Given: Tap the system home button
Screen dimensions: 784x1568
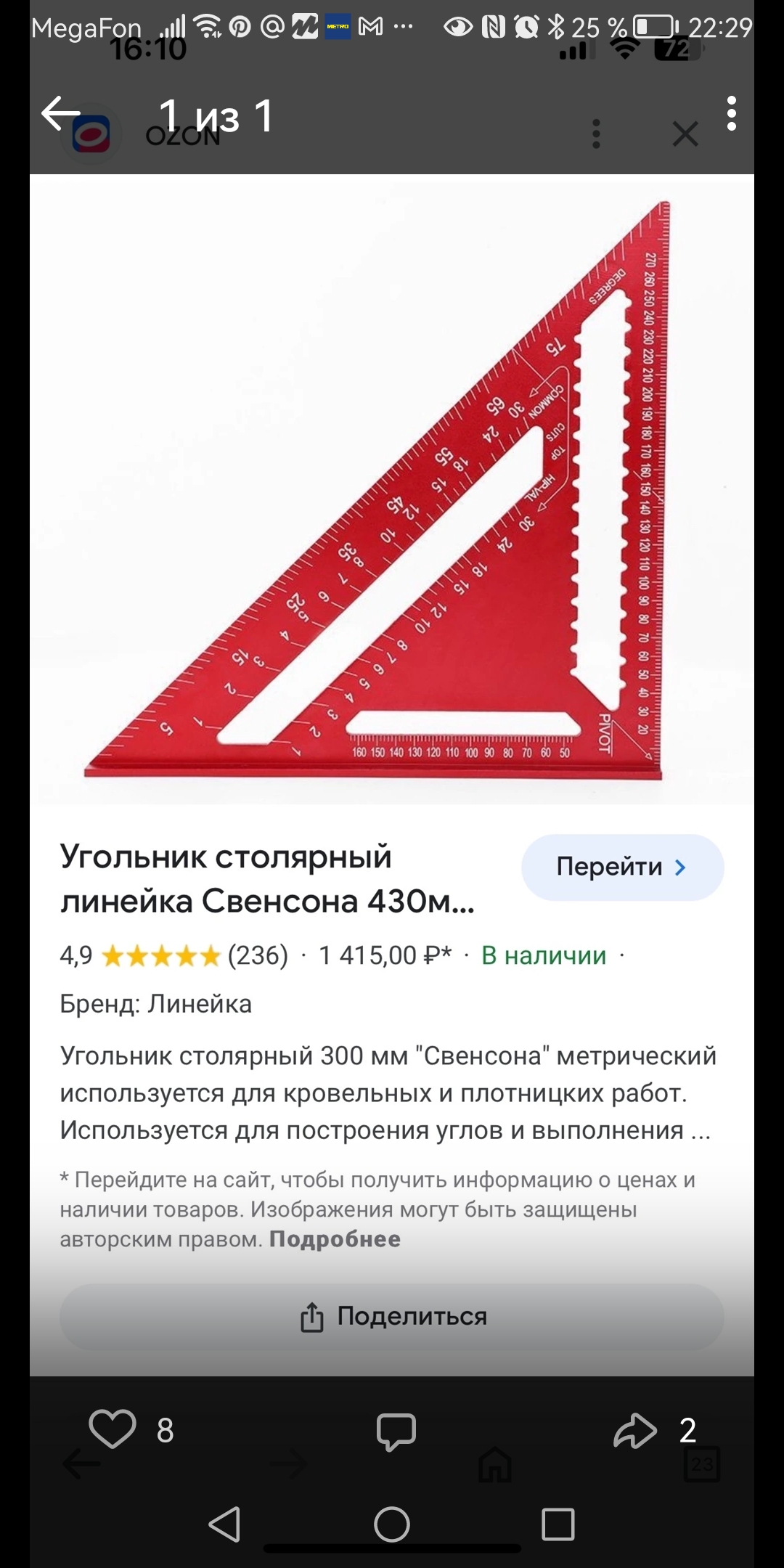Looking at the screenshot, I should tap(392, 1524).
